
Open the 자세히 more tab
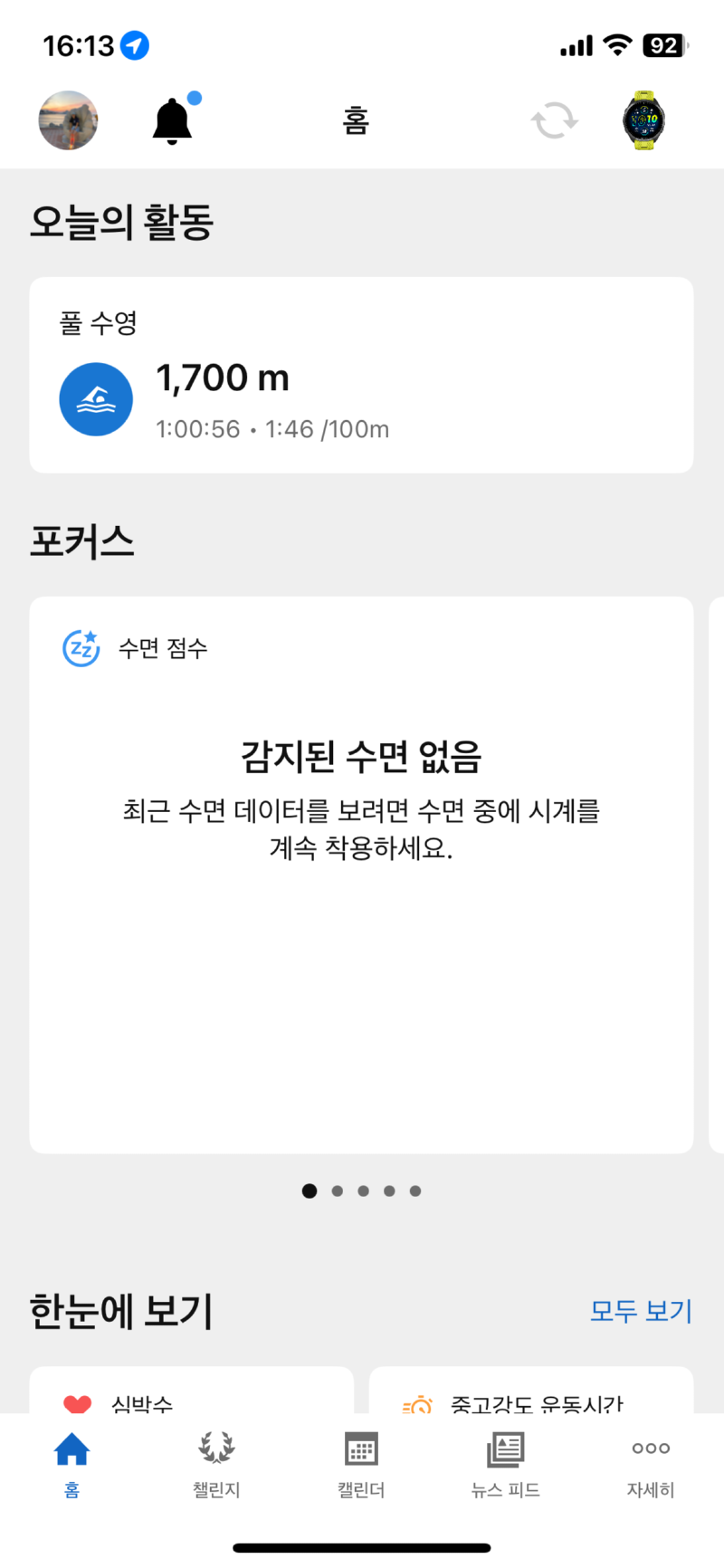click(651, 1465)
